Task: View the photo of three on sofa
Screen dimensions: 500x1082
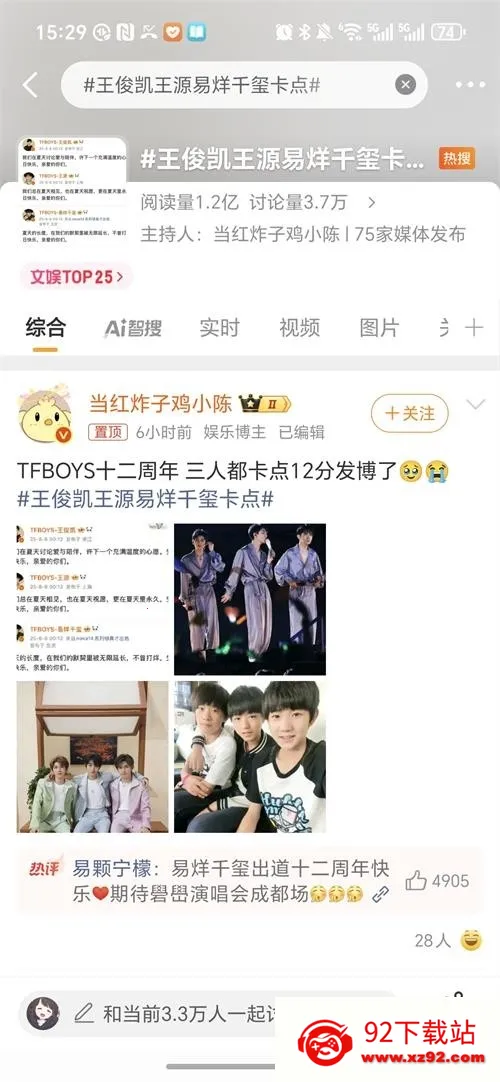Action: click(x=92, y=757)
